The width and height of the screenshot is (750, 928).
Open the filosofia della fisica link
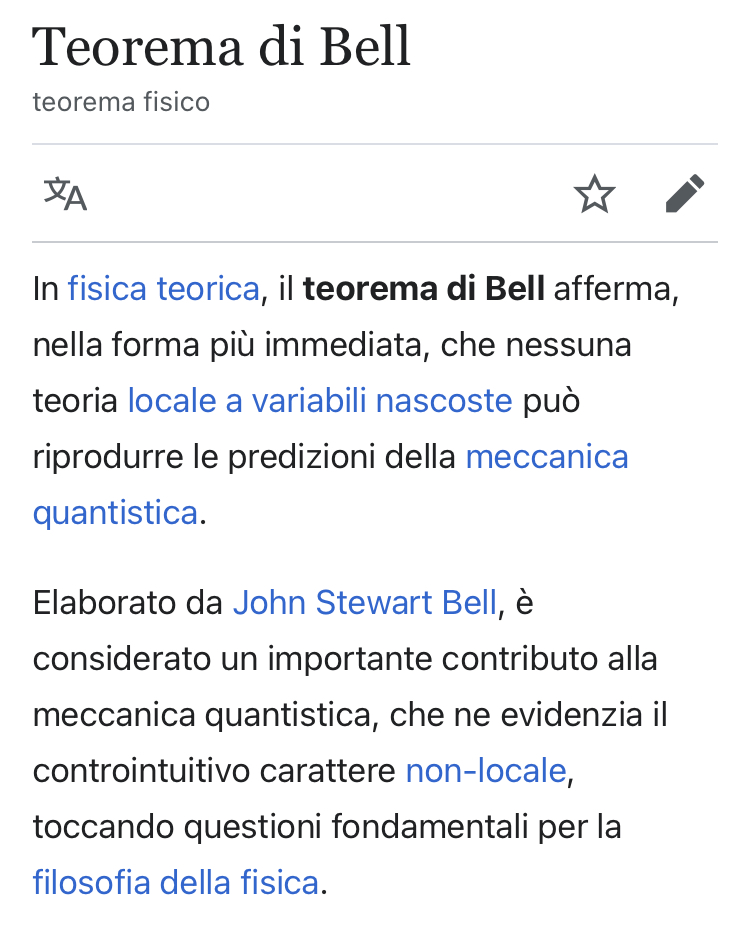(x=175, y=883)
